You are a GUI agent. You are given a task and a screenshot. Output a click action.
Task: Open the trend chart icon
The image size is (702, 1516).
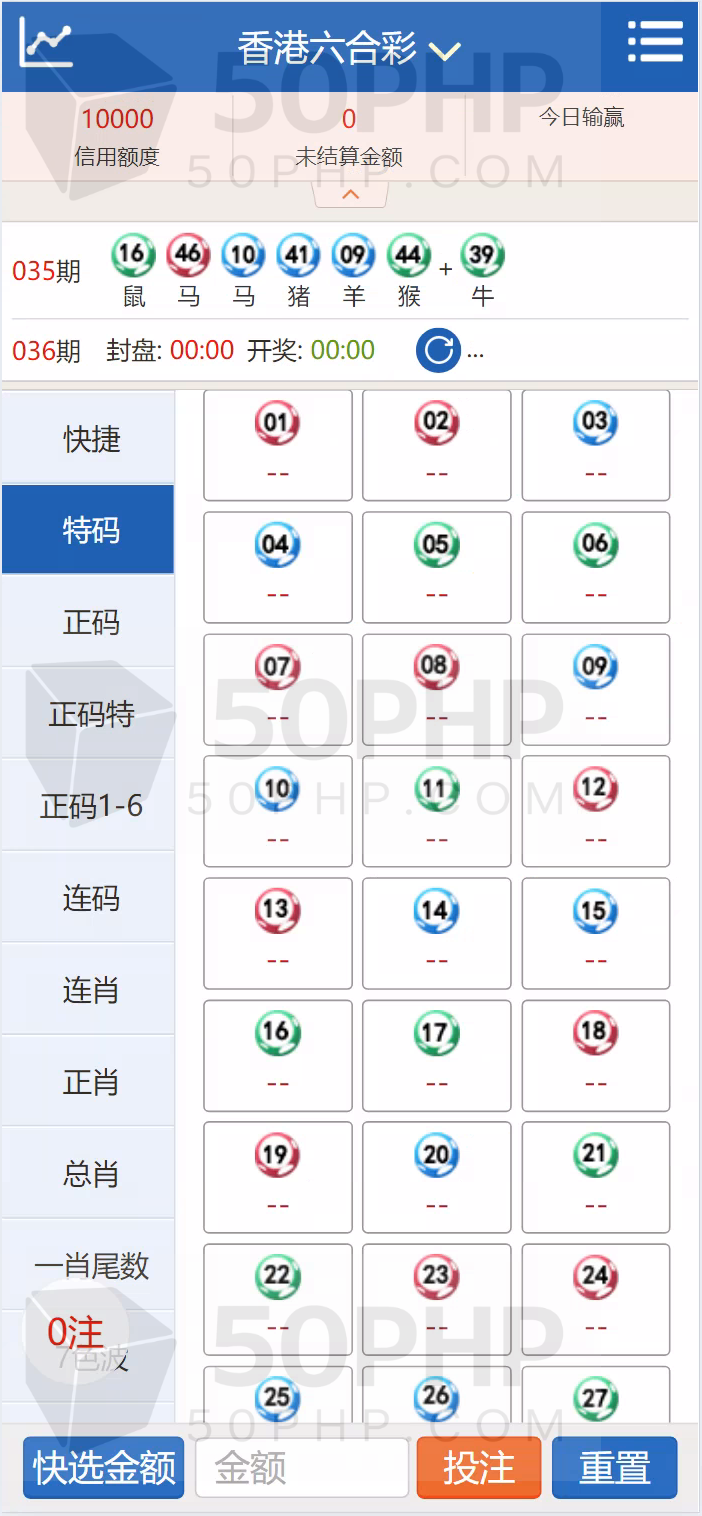(x=46, y=43)
